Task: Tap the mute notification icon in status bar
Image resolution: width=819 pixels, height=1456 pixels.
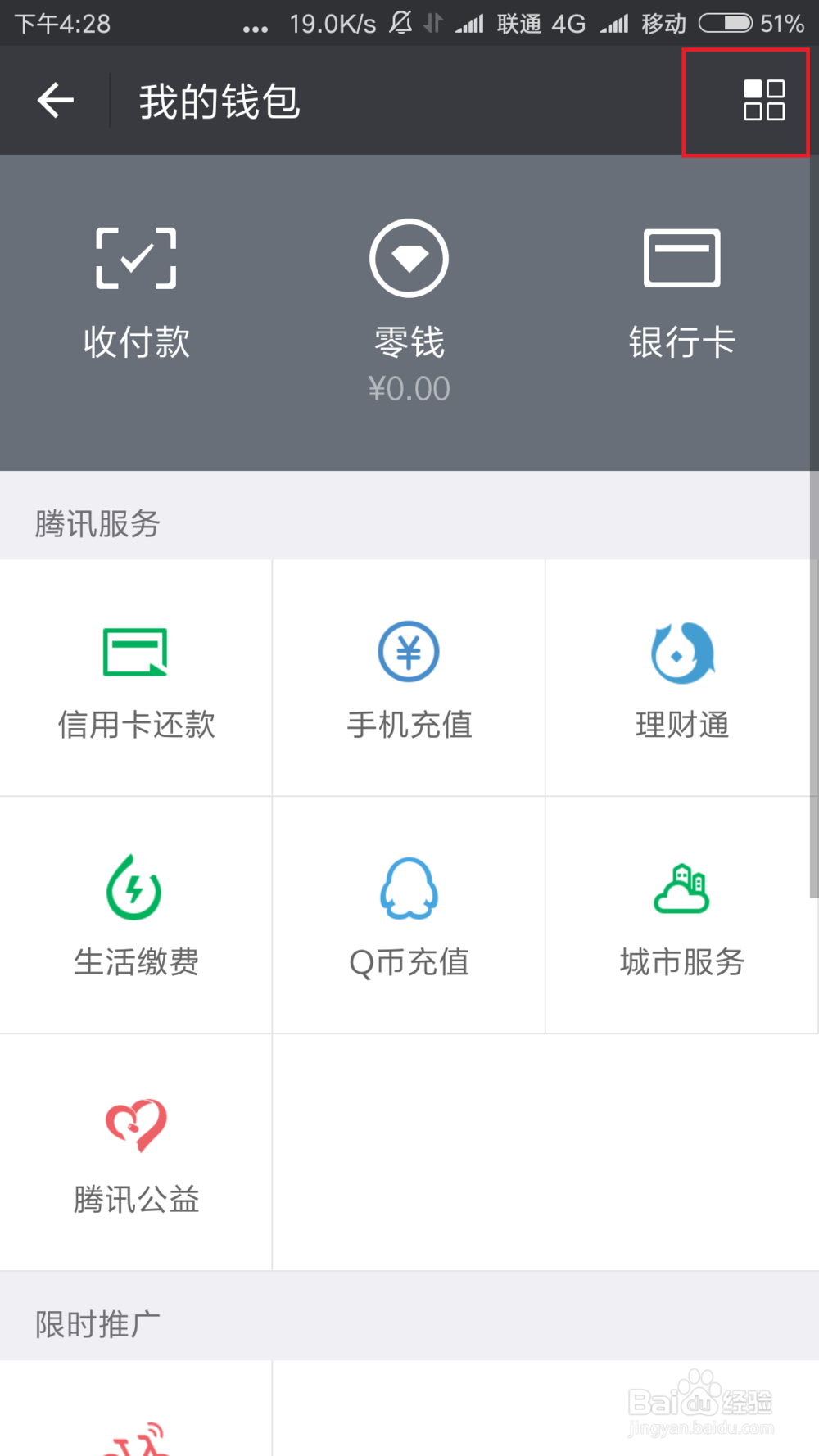Action: coord(400,24)
